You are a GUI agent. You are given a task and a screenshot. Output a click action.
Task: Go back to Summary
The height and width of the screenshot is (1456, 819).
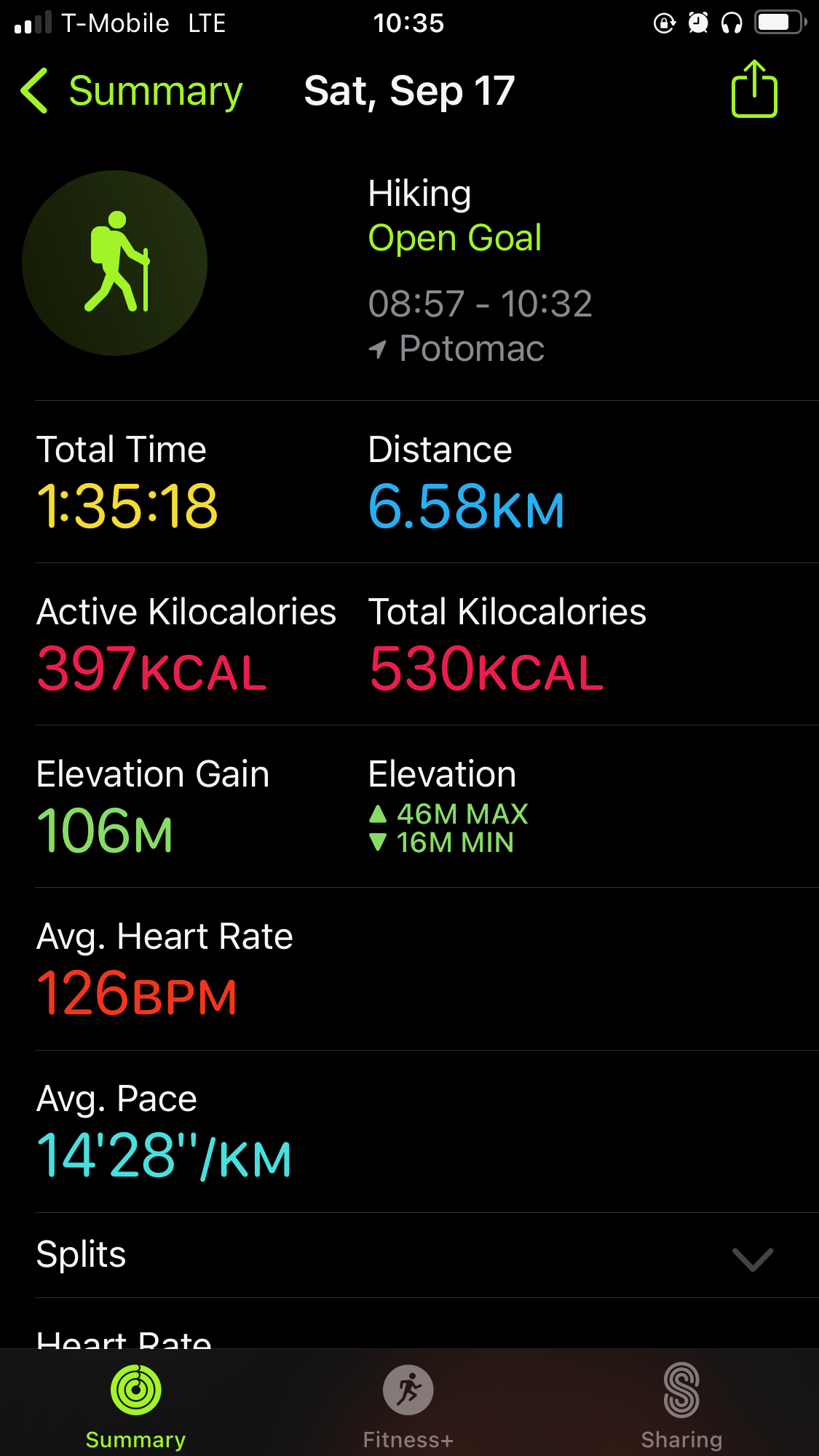coord(132,92)
